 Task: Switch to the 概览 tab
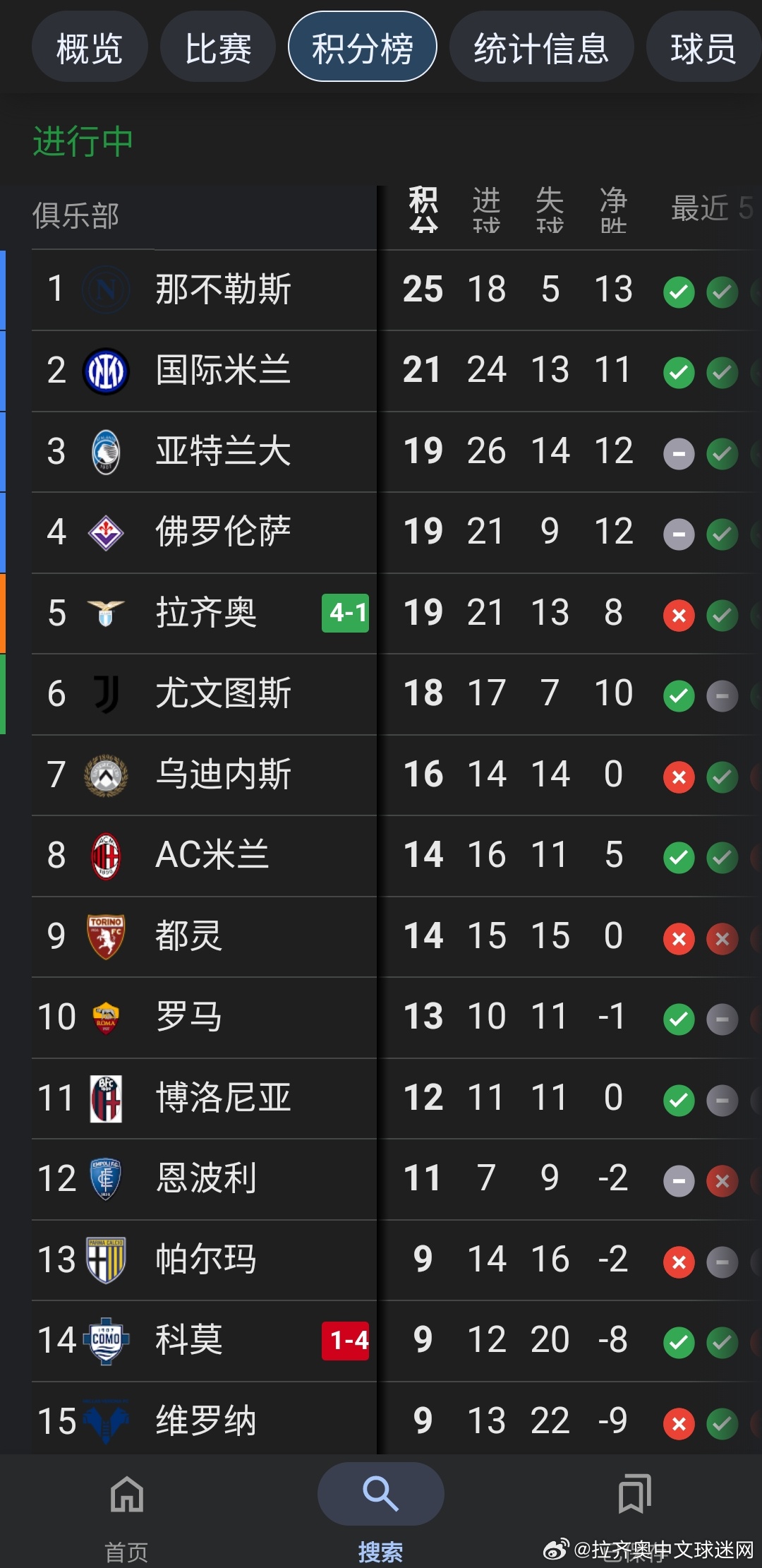(90, 49)
